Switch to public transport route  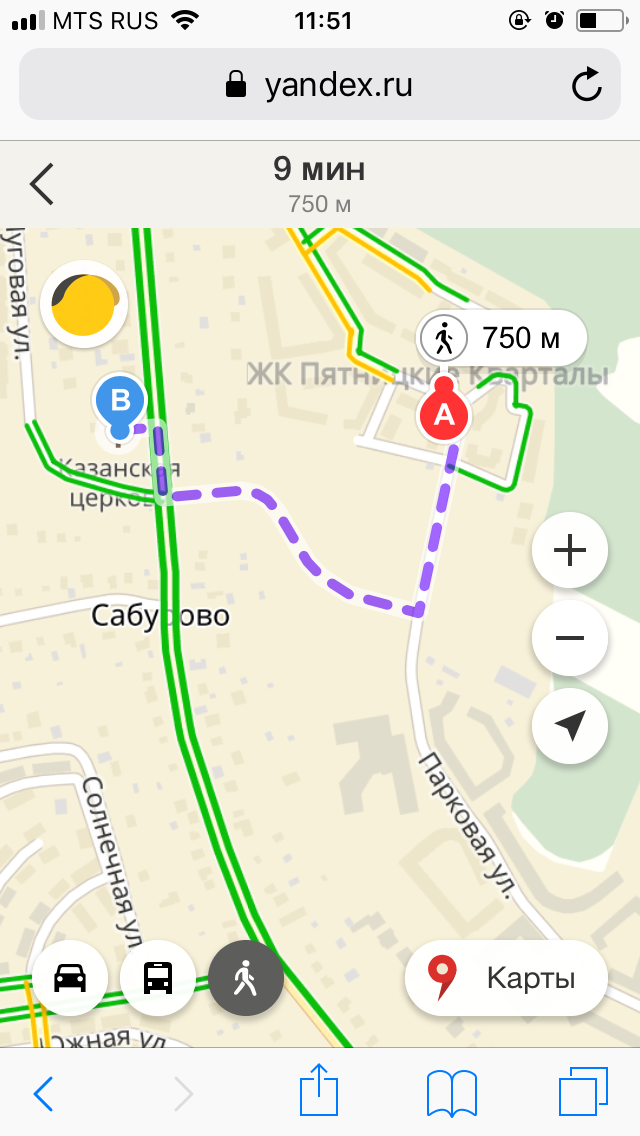[158, 977]
